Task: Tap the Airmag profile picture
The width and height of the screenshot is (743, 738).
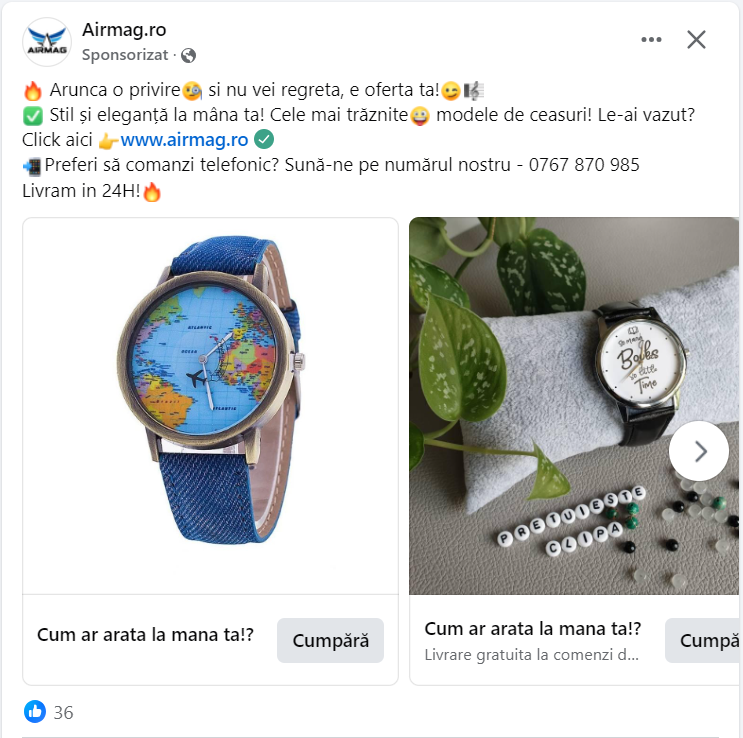Action: pyautogui.click(x=46, y=42)
